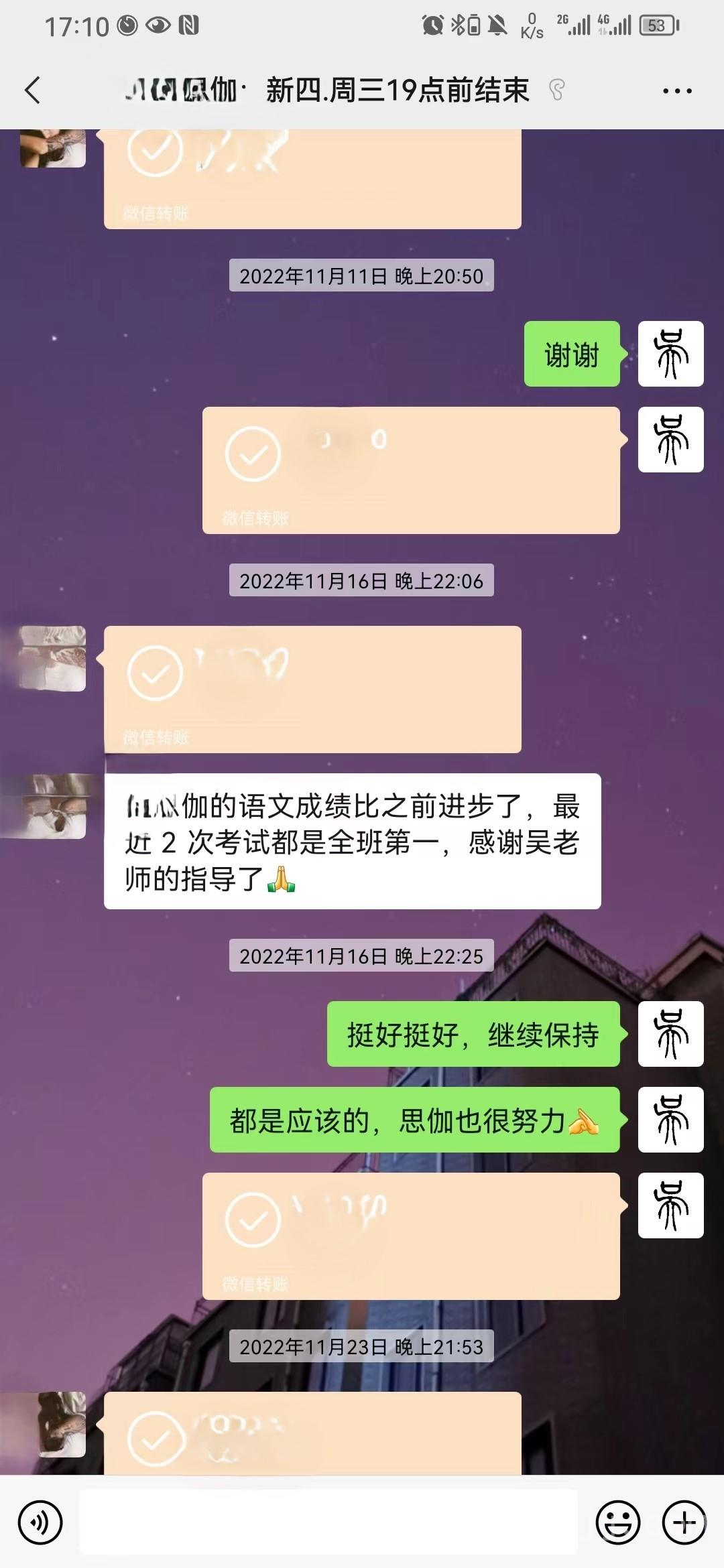Tap the message text field
This screenshot has height=1568, width=724.
click(328, 1522)
